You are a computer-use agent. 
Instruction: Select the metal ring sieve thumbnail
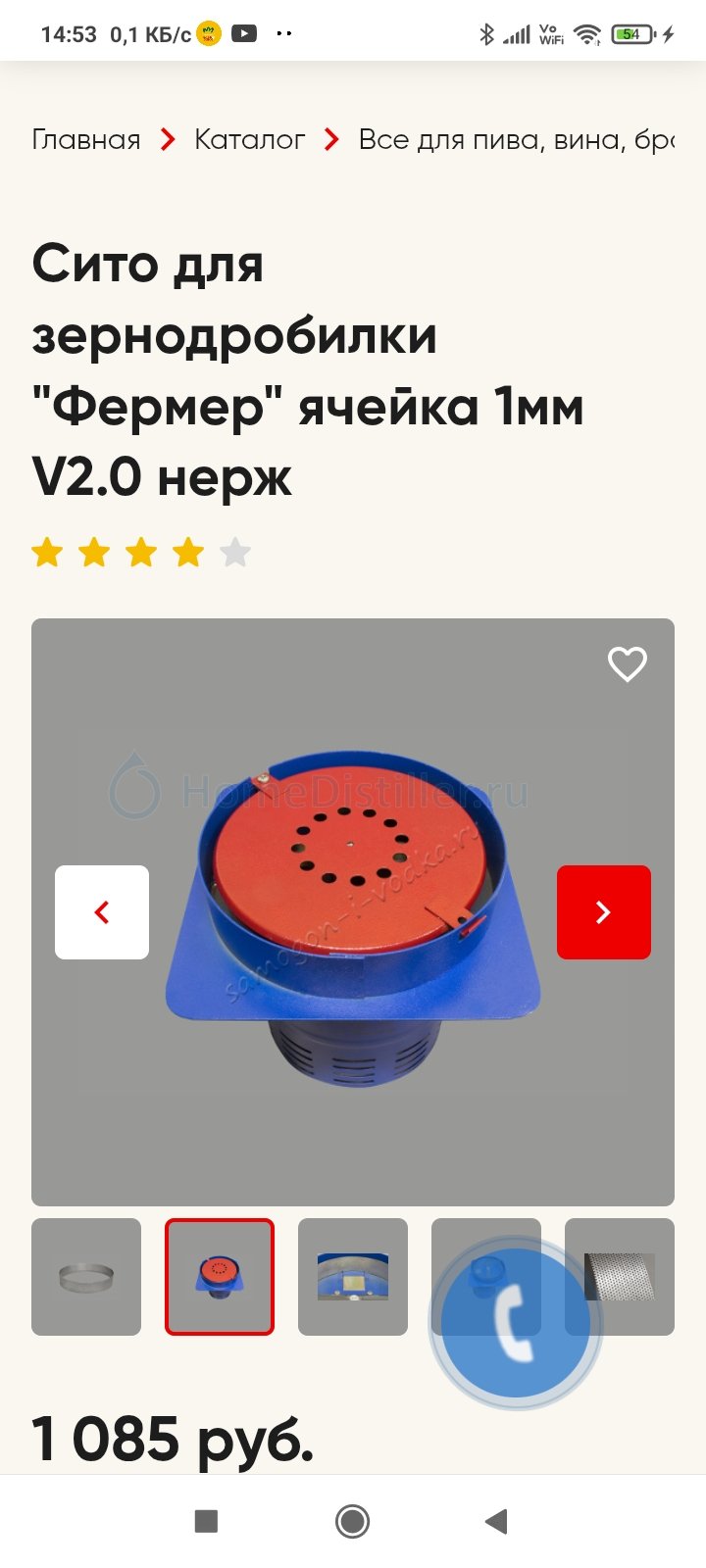tap(86, 1277)
